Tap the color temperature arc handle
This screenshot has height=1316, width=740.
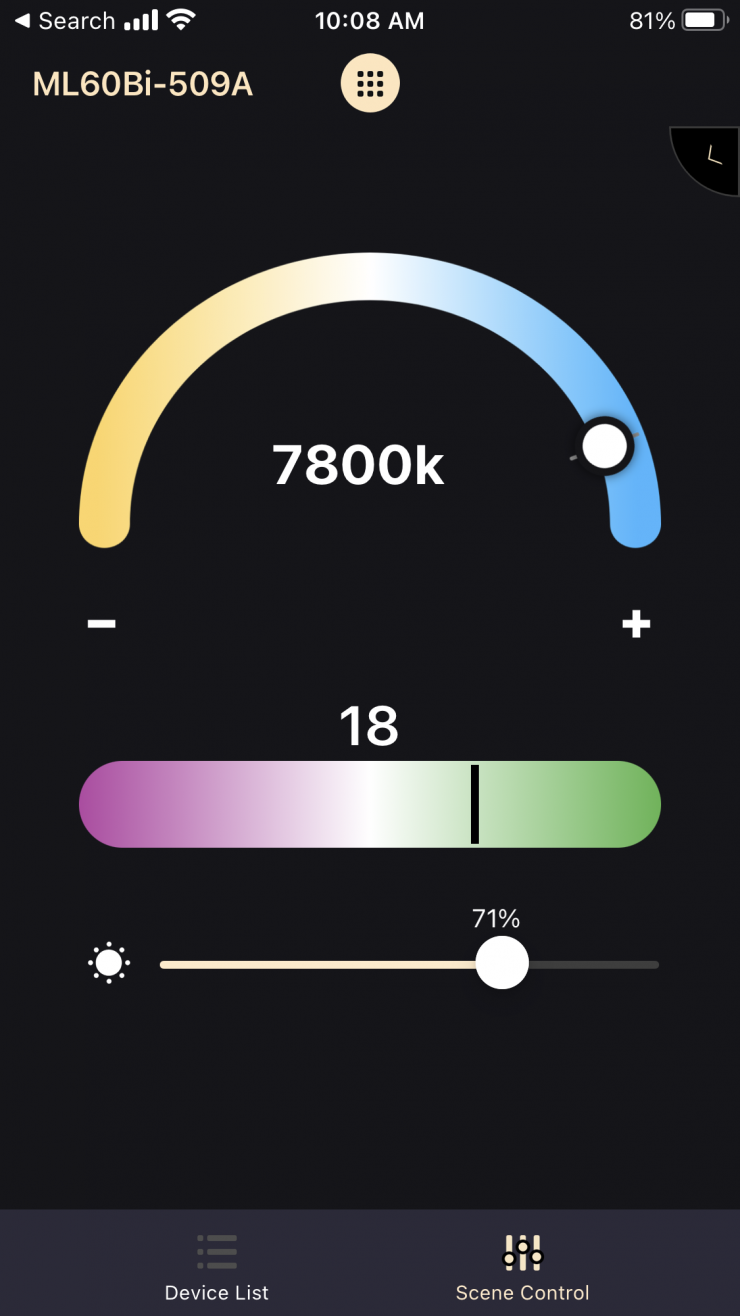point(605,446)
